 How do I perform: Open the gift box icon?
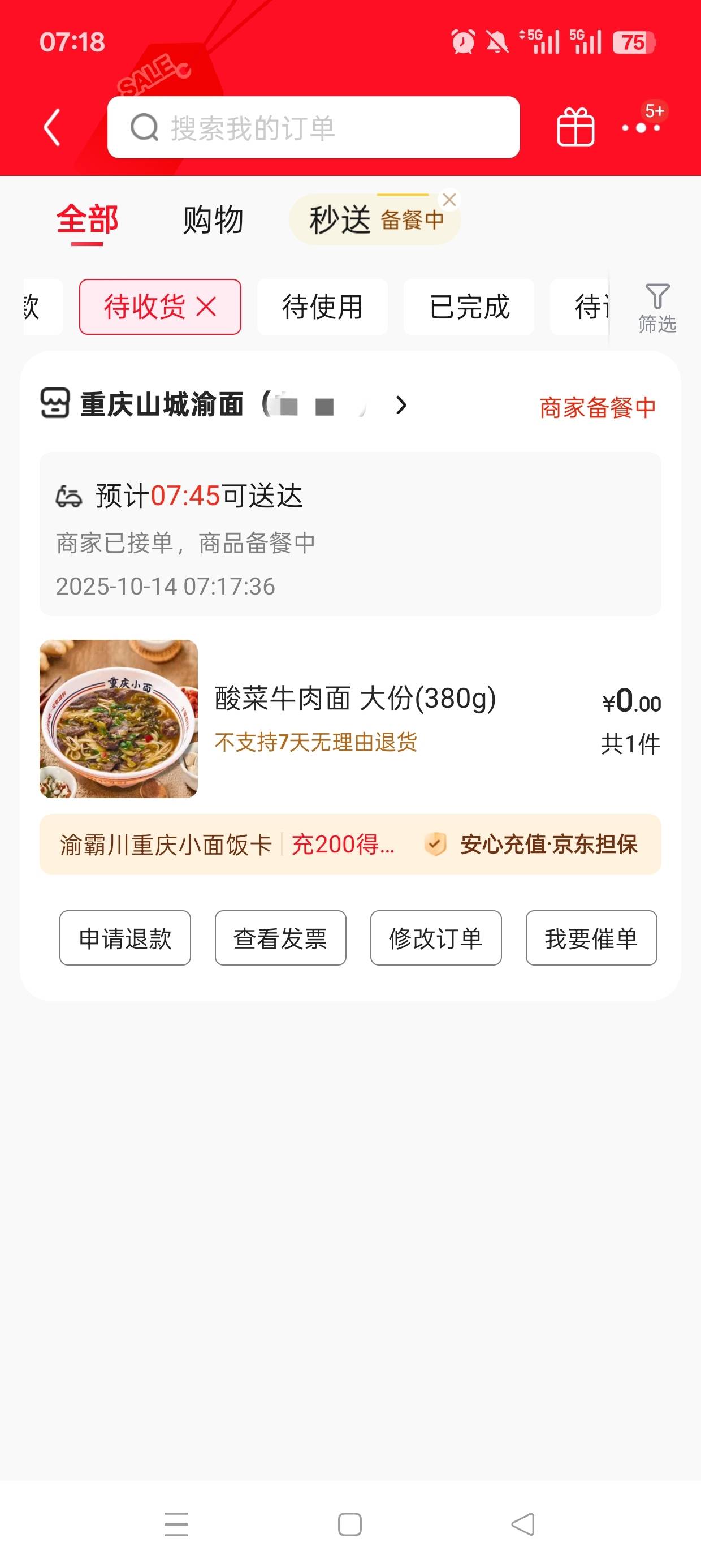(575, 127)
